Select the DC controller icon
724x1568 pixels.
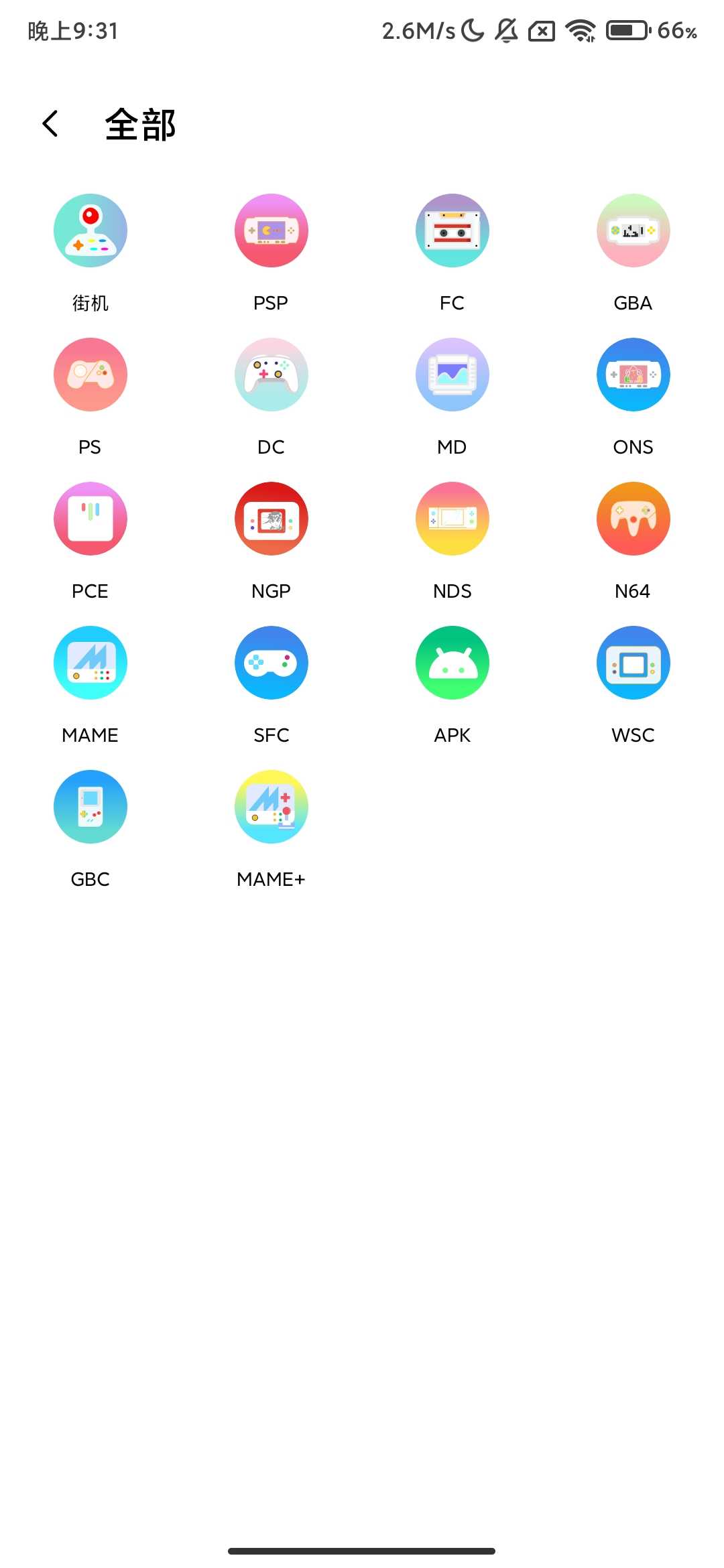pyautogui.click(x=271, y=375)
